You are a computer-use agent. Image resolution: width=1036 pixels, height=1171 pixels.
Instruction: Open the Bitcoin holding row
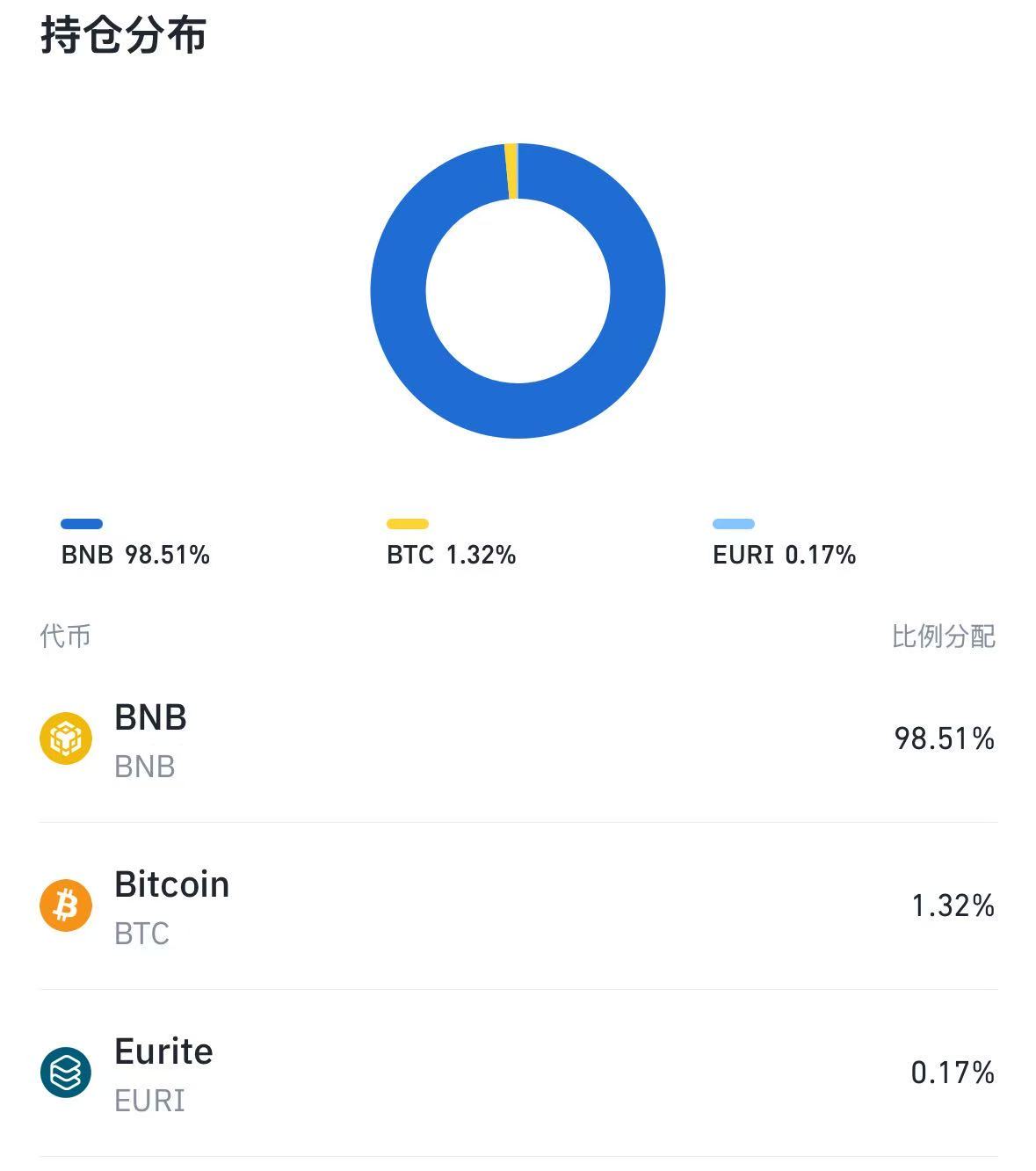click(x=517, y=906)
